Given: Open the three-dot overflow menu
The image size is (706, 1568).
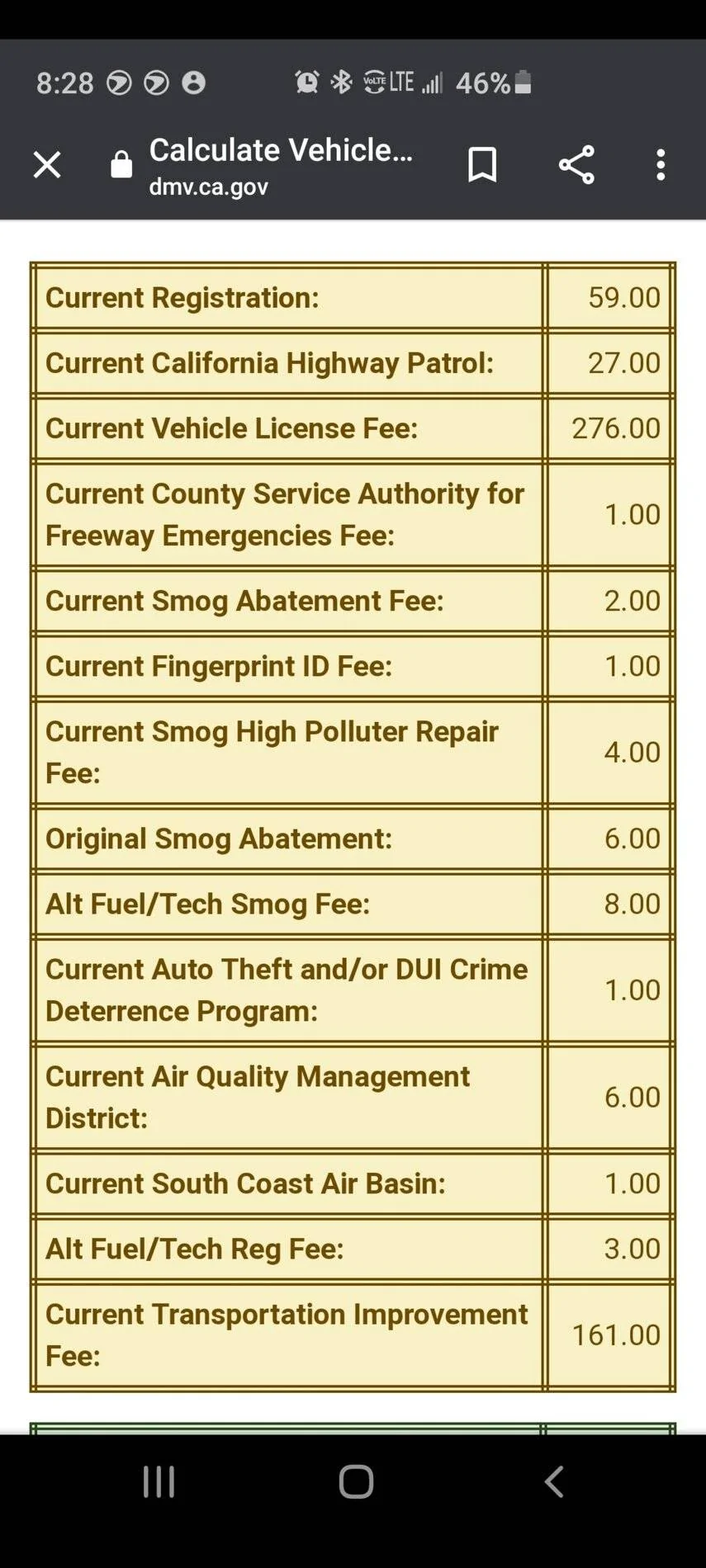Looking at the screenshot, I should coord(661,165).
